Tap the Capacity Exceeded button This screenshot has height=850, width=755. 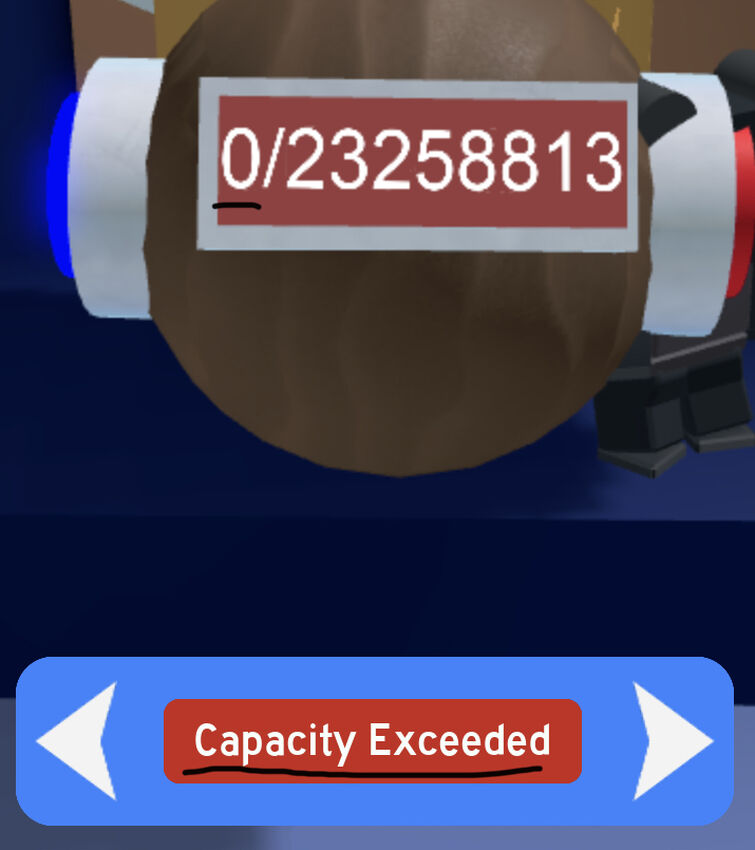372,741
